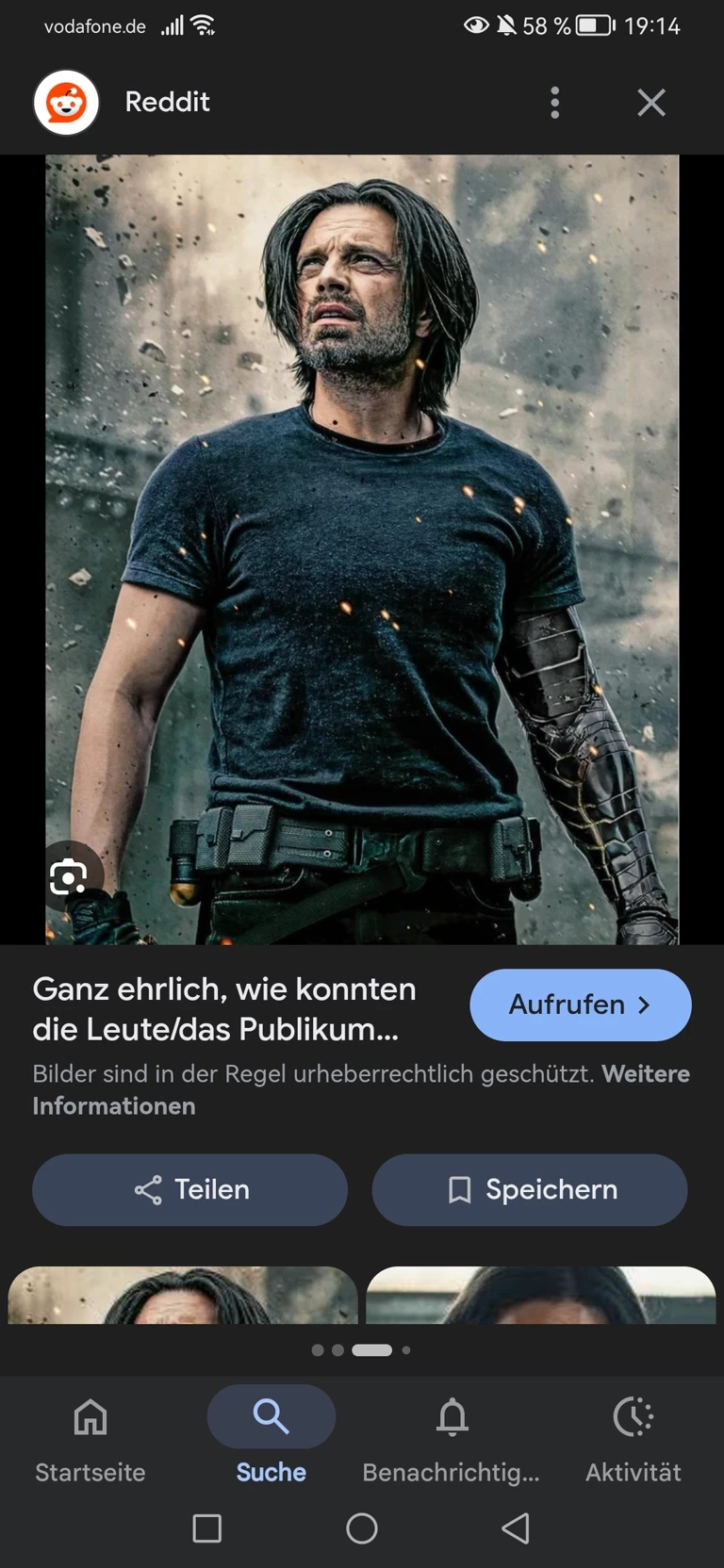Save the image with Speichern
Viewport: 724px width, 1568px height.
(530, 1189)
